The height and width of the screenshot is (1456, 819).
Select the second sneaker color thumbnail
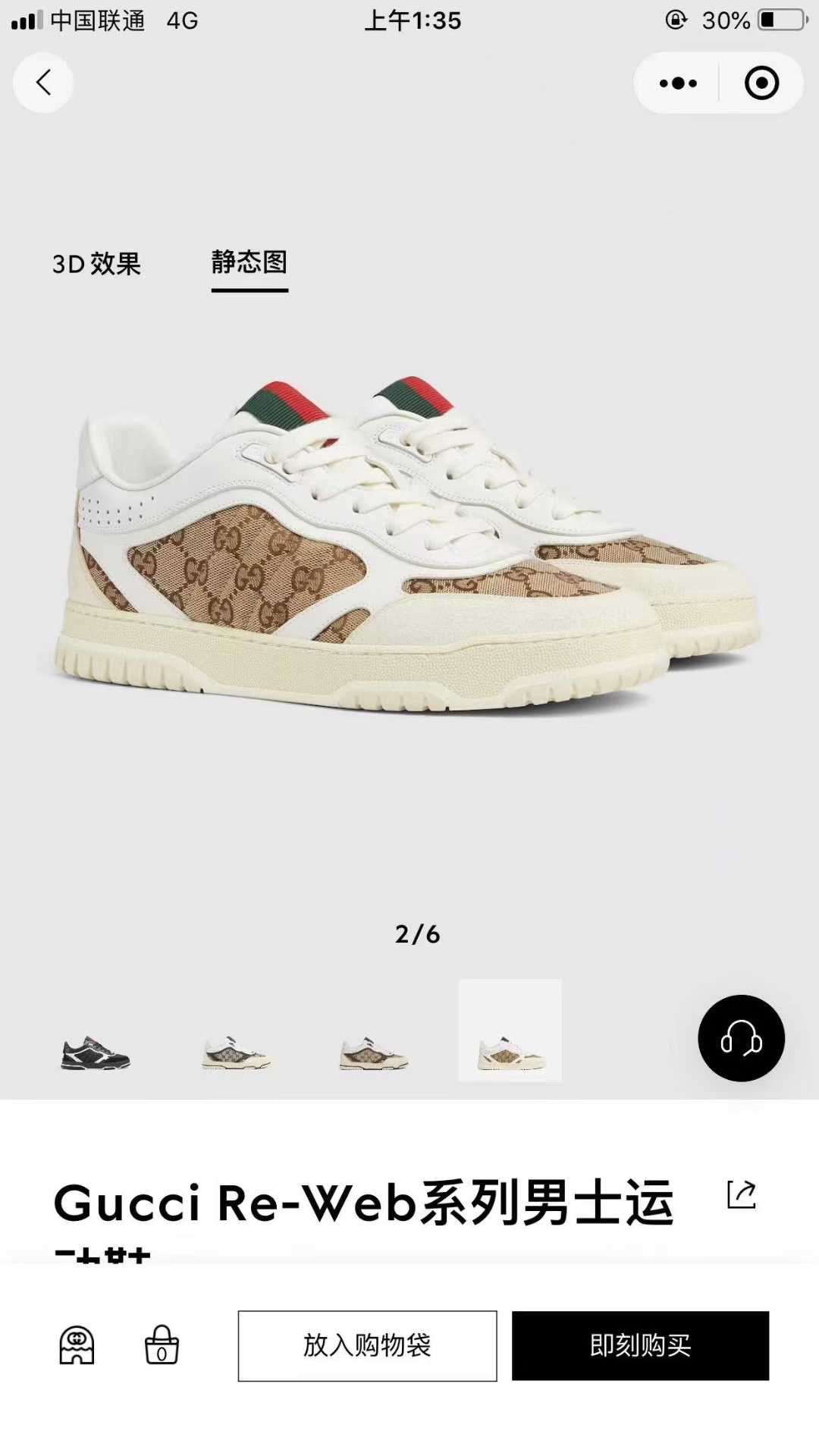tap(236, 1053)
